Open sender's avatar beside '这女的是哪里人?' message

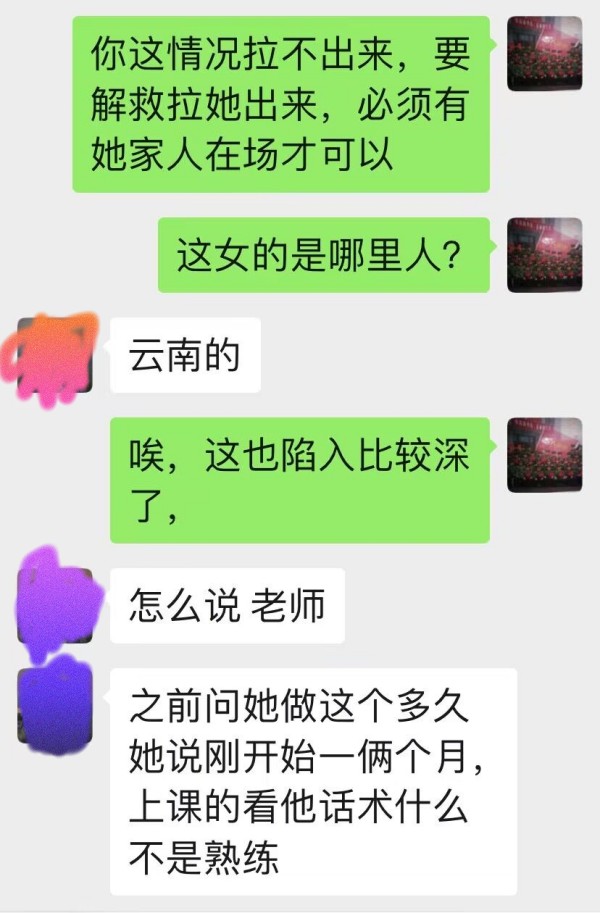[545, 255]
